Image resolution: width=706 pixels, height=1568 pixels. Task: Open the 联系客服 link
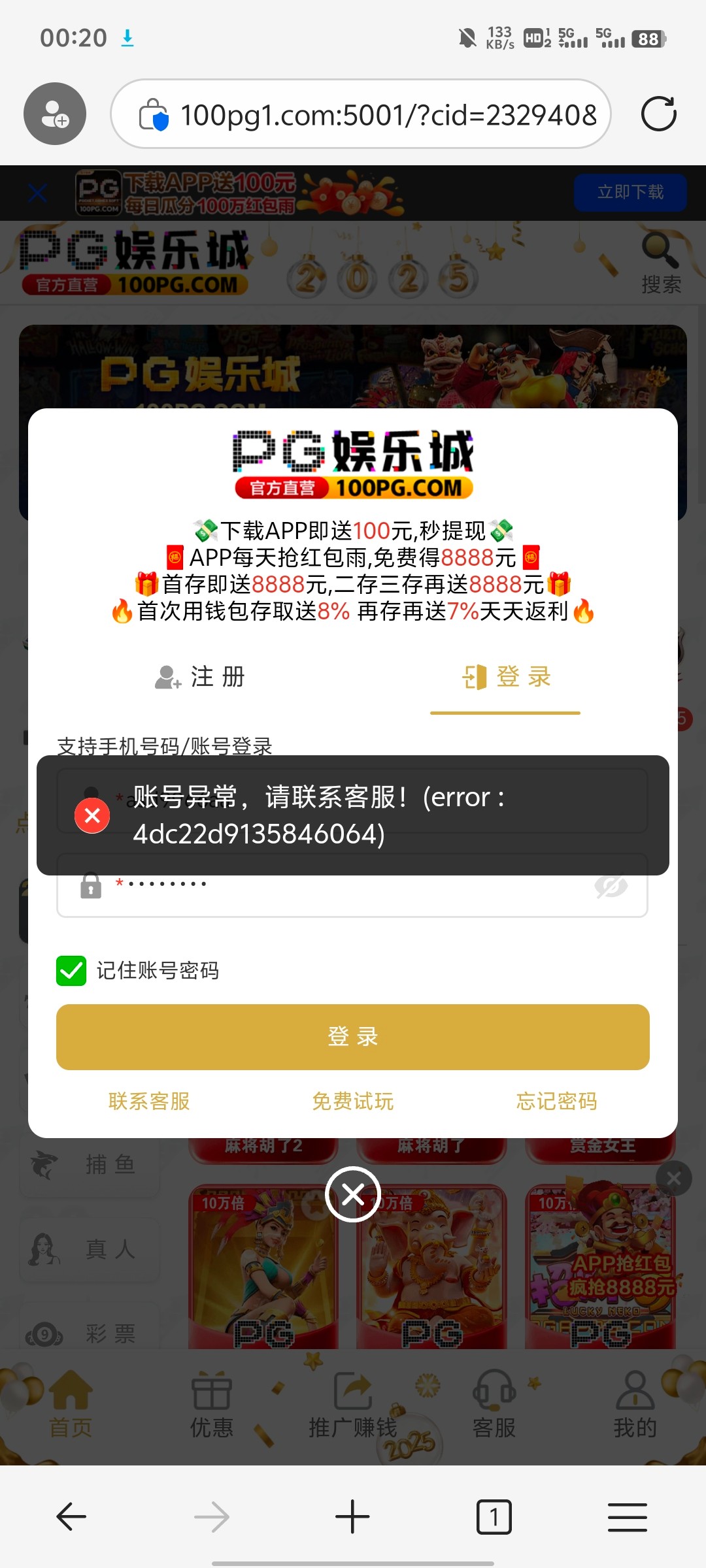click(149, 1102)
